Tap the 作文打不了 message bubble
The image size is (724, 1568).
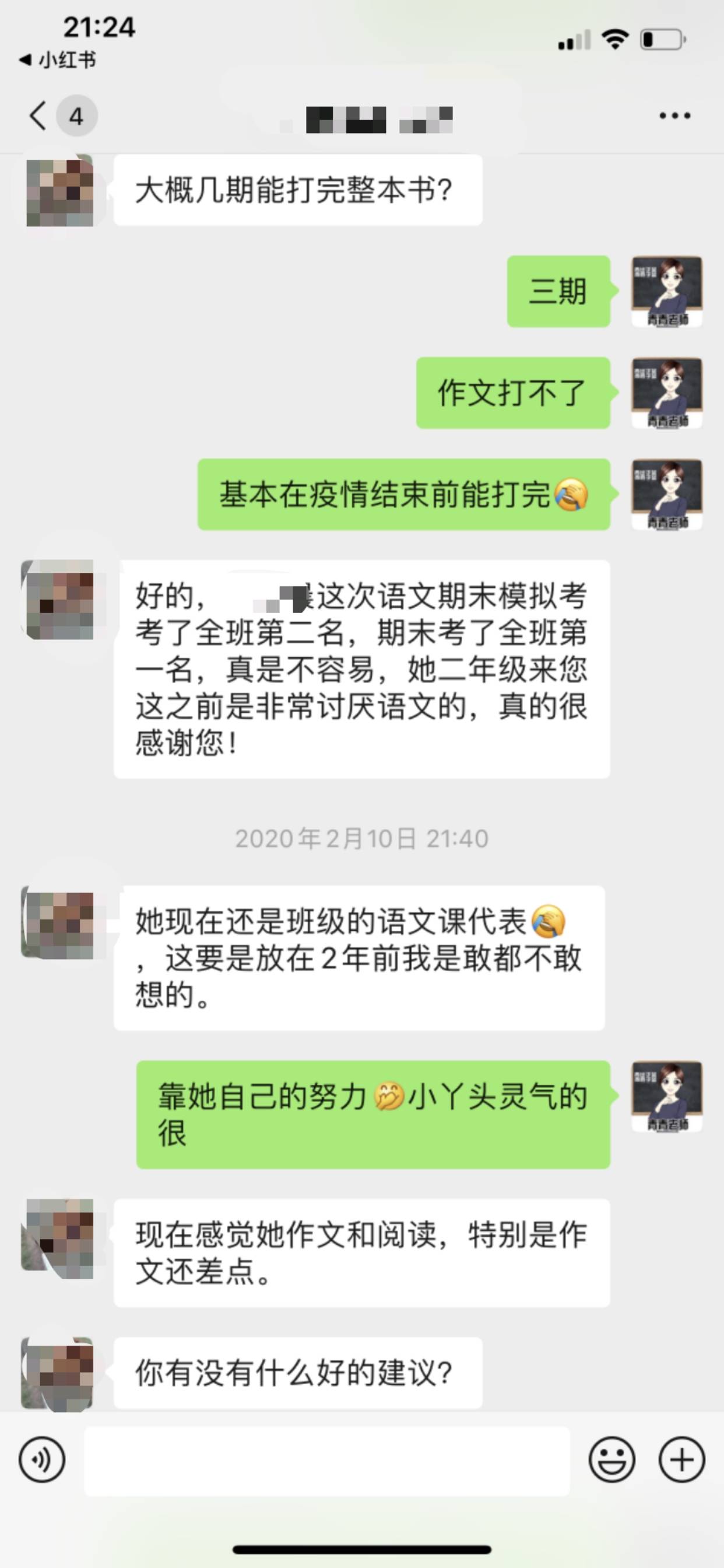pyautogui.click(x=513, y=392)
